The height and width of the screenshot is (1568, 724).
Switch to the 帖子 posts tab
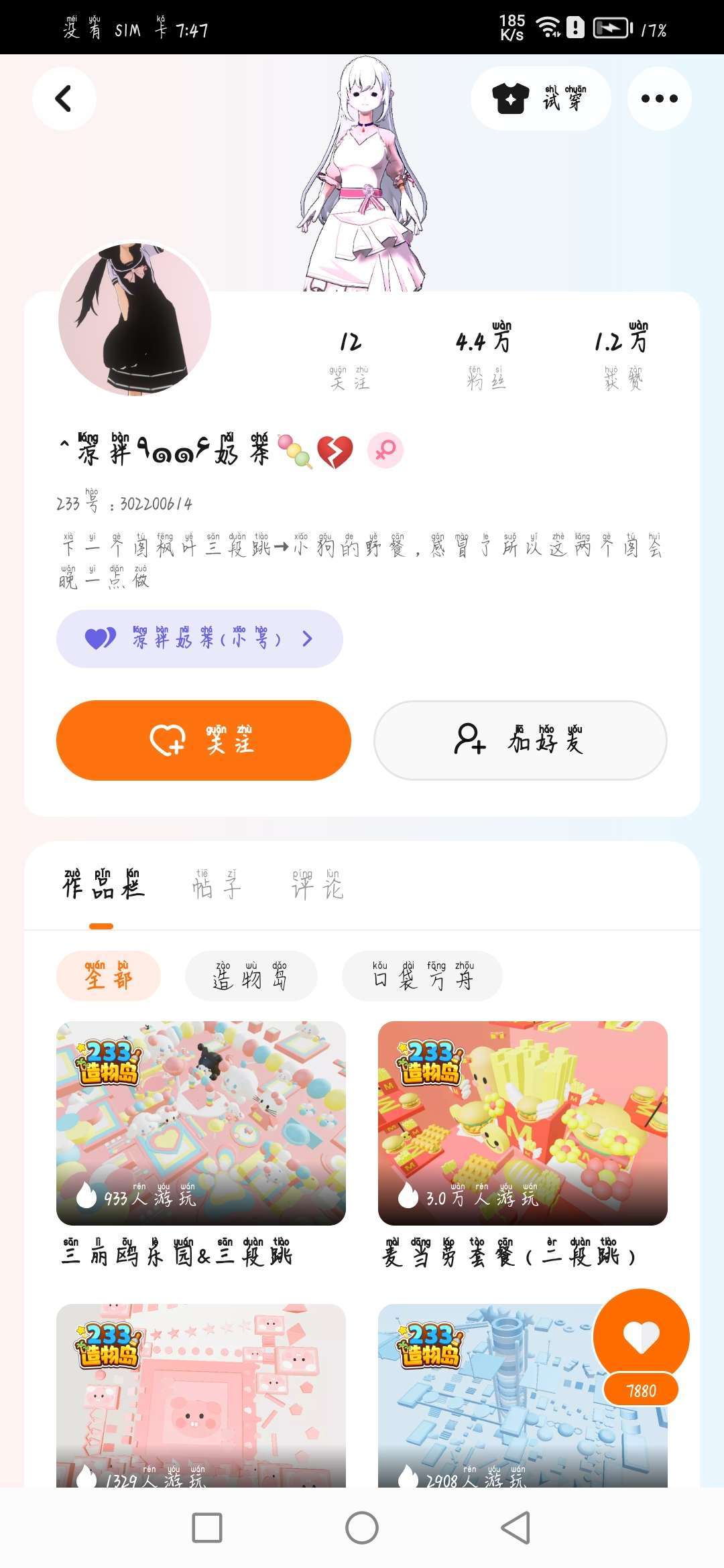pyautogui.click(x=217, y=885)
